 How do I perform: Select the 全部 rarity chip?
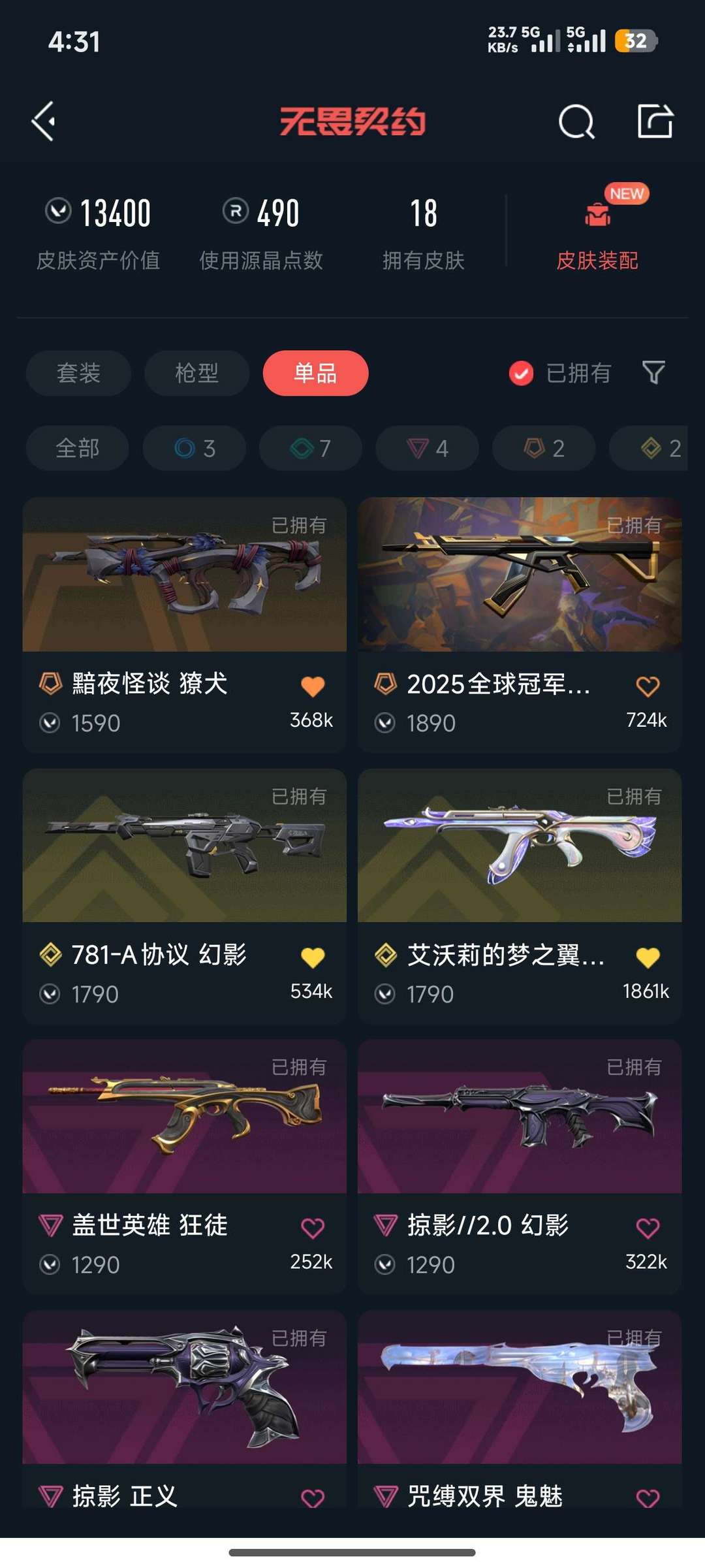(x=77, y=449)
